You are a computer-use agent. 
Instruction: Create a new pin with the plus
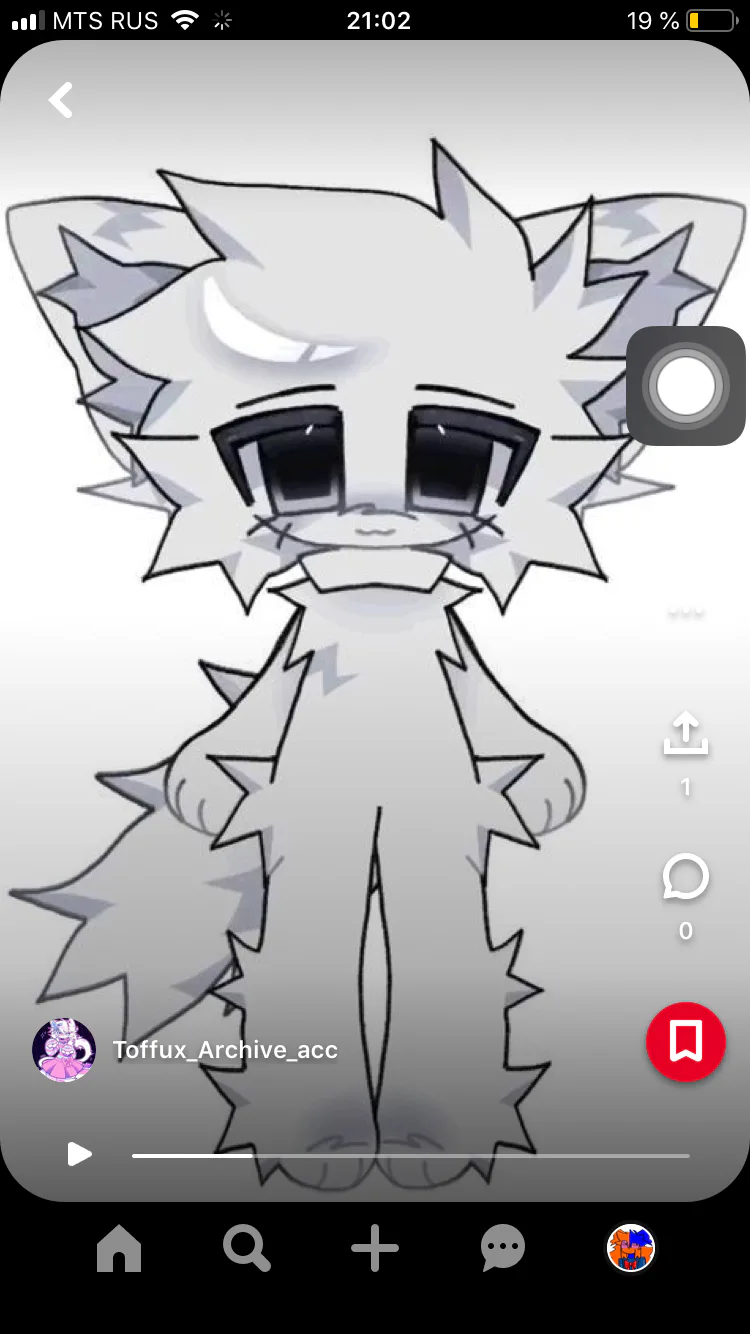[375, 1248]
